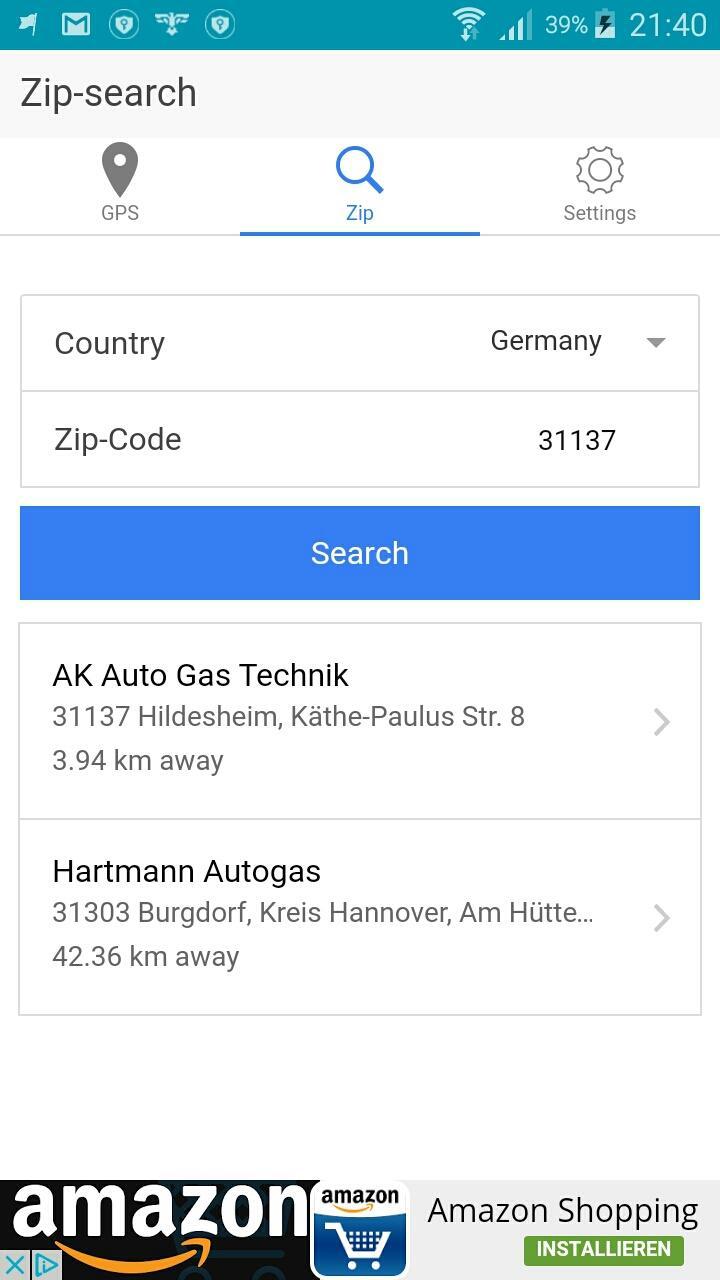
Task: Tap the mute notification icon in status bar
Action: (x=25, y=22)
